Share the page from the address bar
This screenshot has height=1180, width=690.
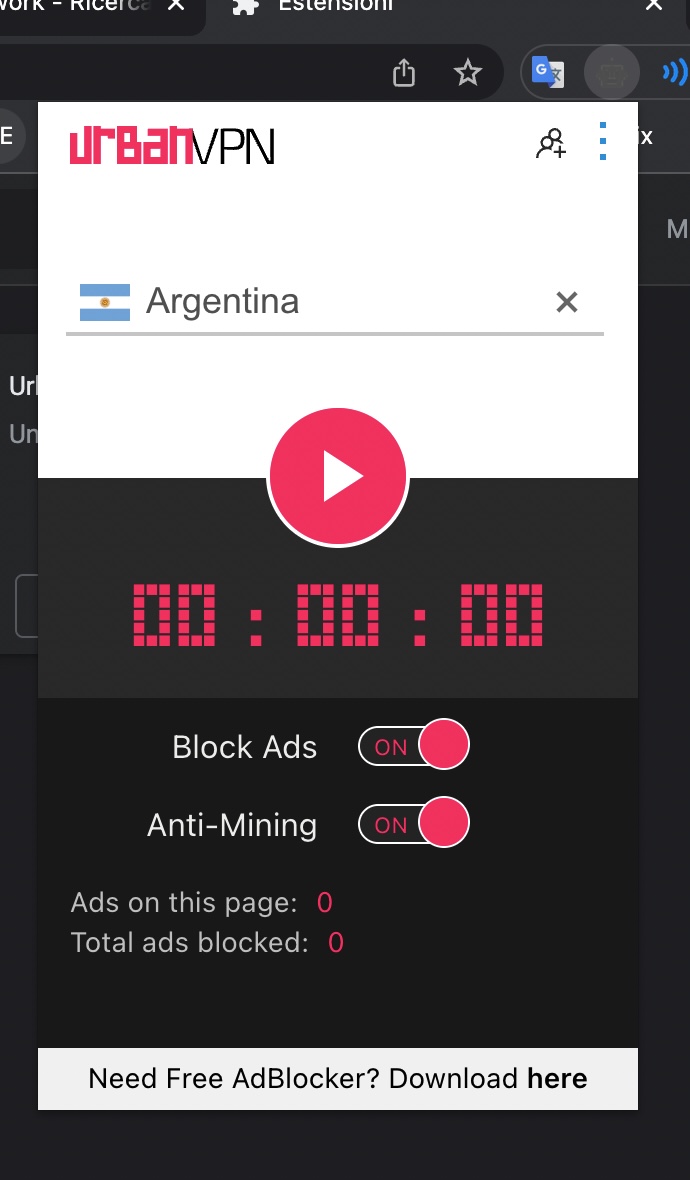[404, 72]
